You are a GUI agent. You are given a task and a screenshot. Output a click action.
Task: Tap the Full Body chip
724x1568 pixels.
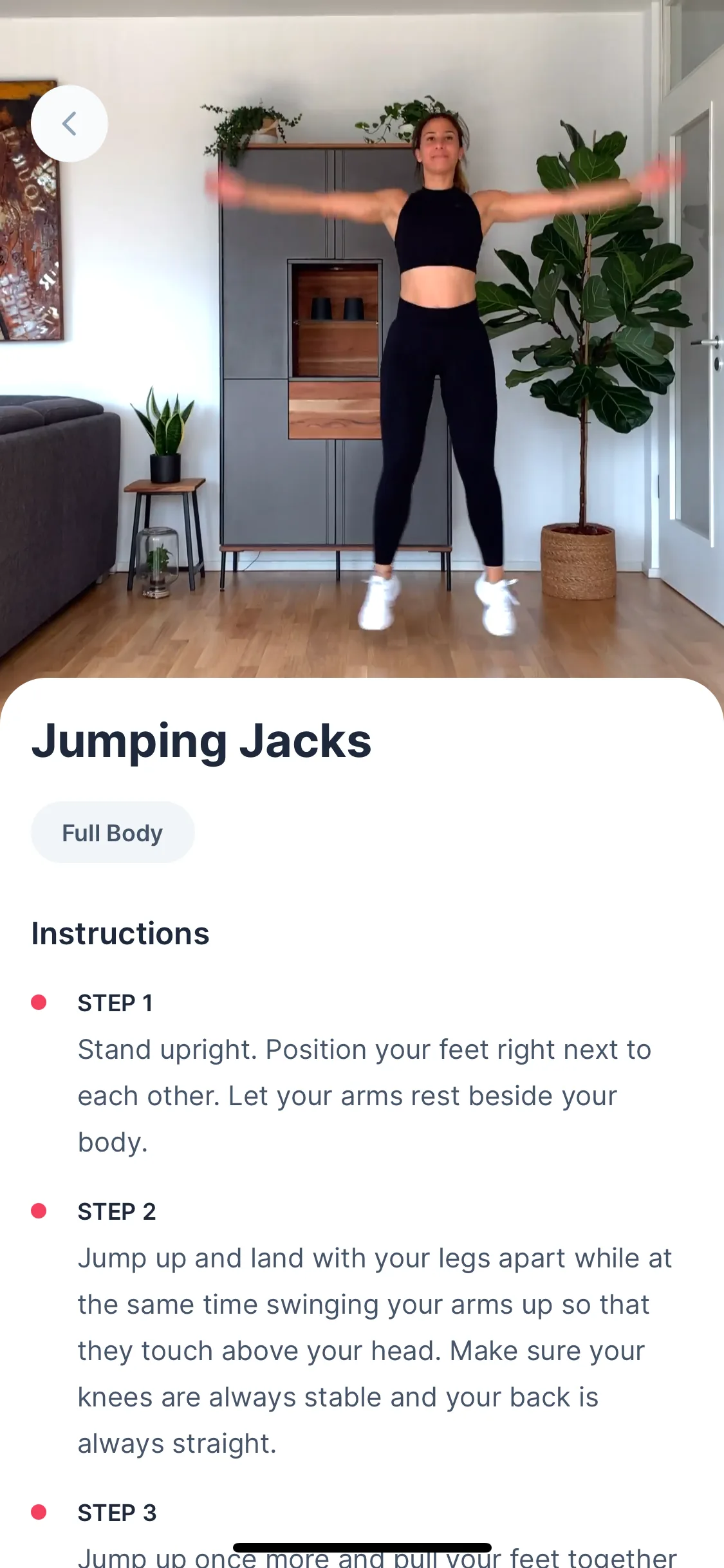pos(113,832)
